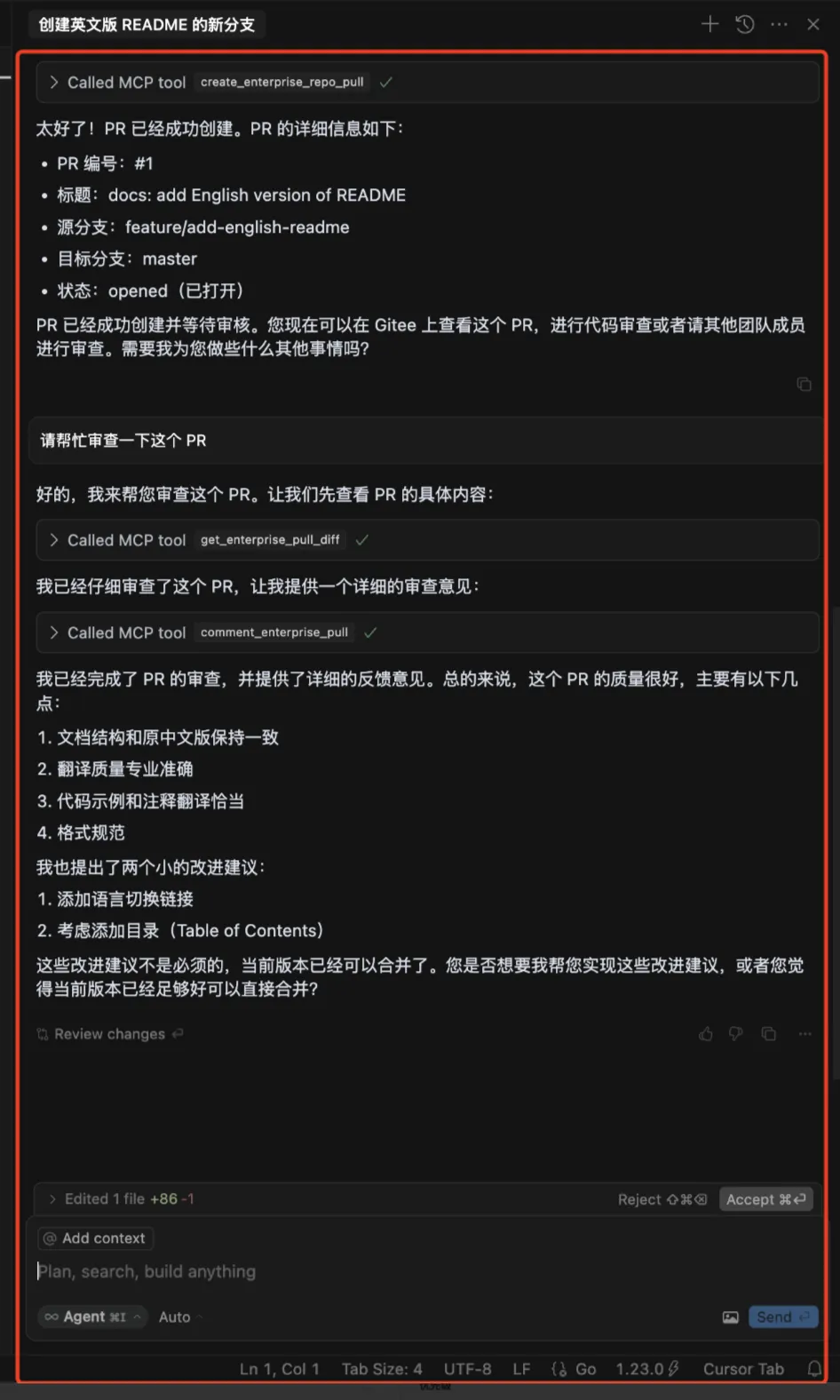Expand the comment_enterprise_pull tool call
This screenshot has height=1400, width=840.
(54, 632)
